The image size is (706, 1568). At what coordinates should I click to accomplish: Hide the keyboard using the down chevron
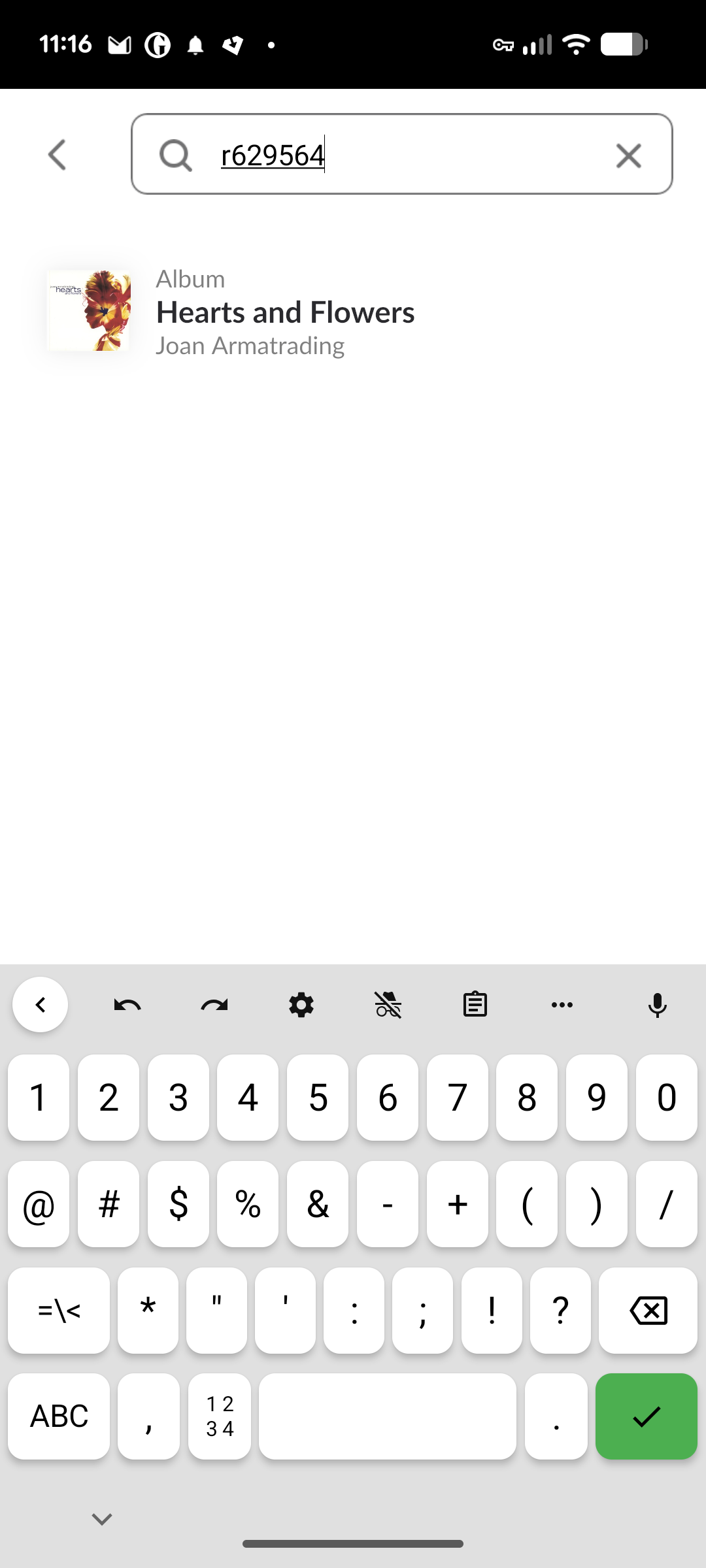102,1519
